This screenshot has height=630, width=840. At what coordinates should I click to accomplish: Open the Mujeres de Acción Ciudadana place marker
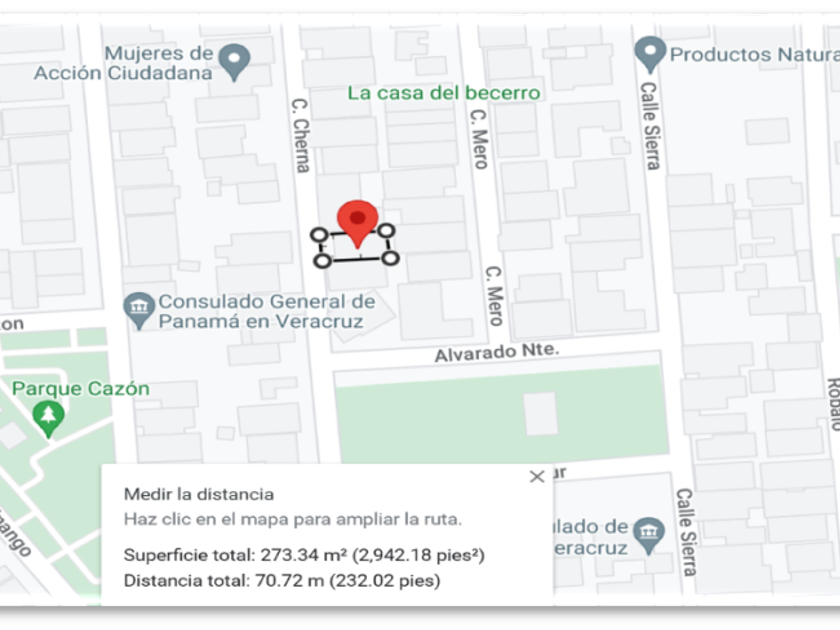pos(235,61)
